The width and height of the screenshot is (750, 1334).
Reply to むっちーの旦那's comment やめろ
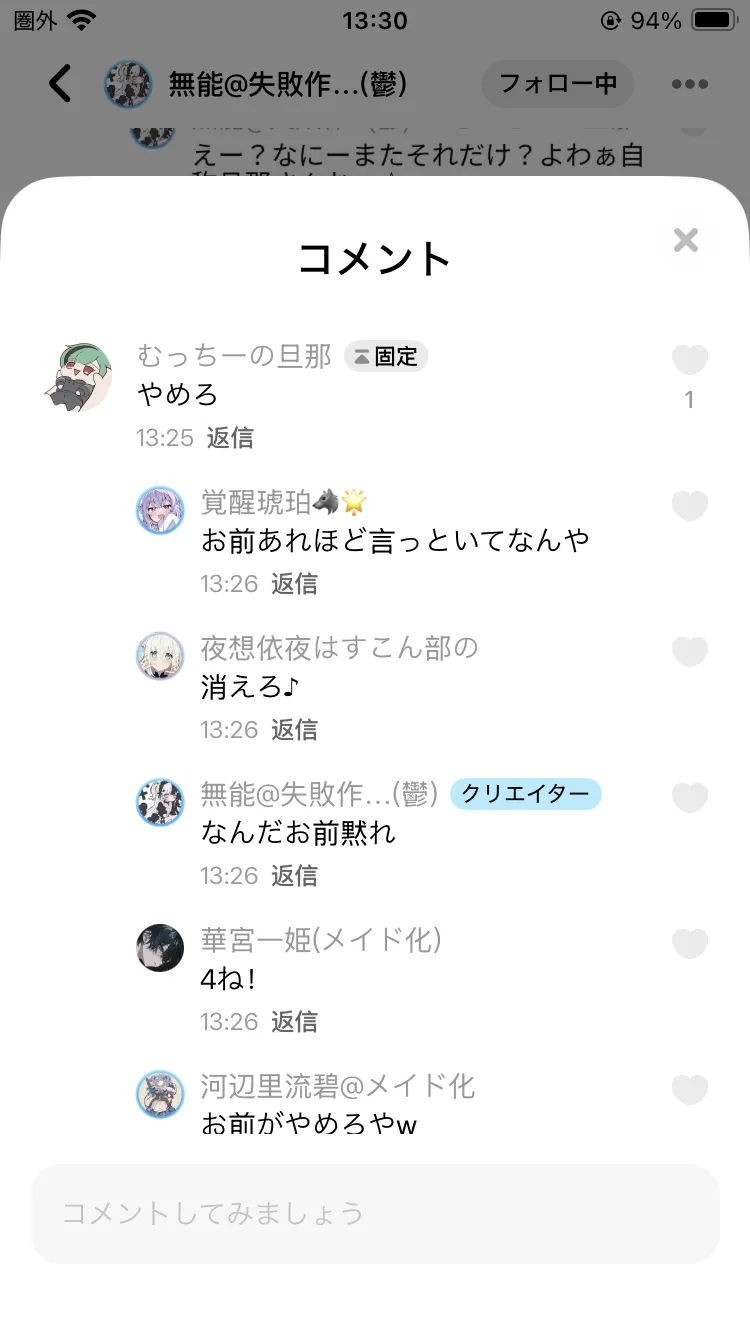230,438
